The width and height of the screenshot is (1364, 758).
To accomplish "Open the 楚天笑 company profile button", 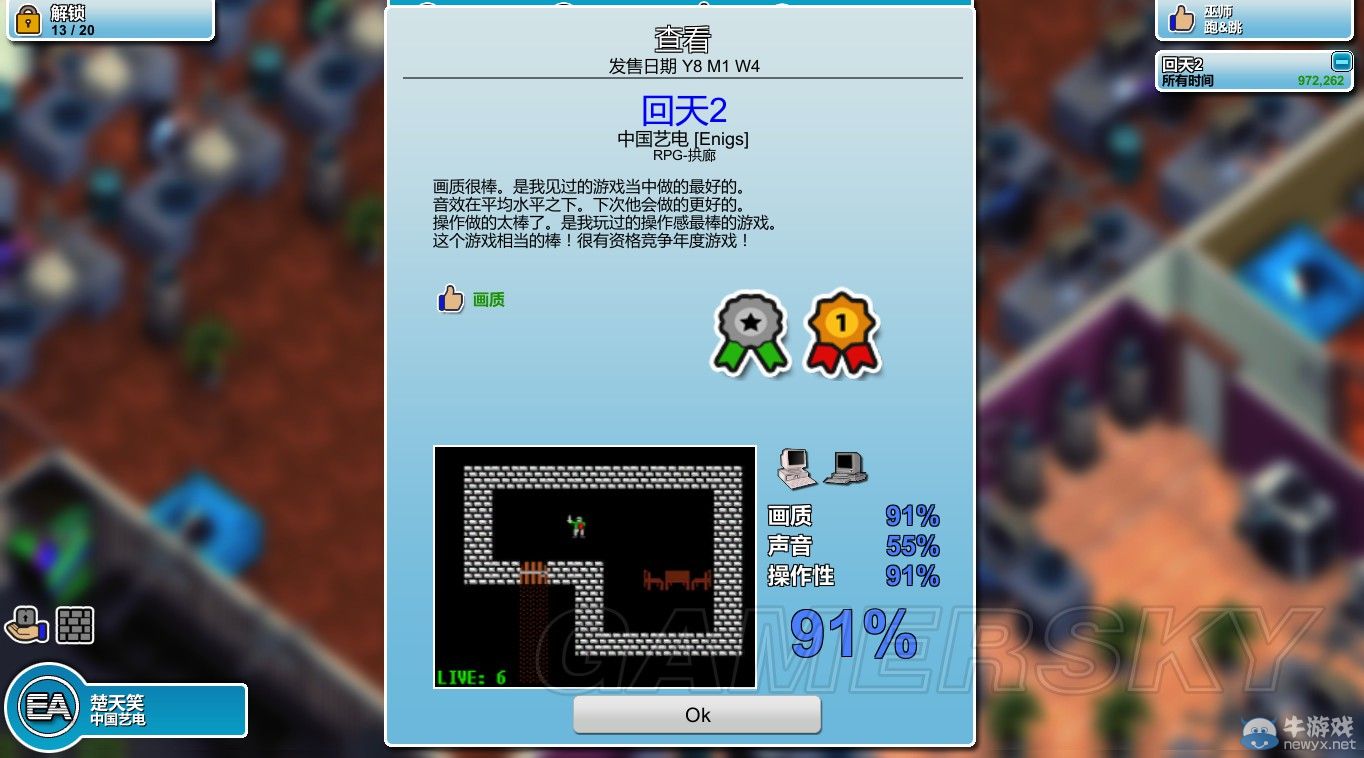I will 125,710.
